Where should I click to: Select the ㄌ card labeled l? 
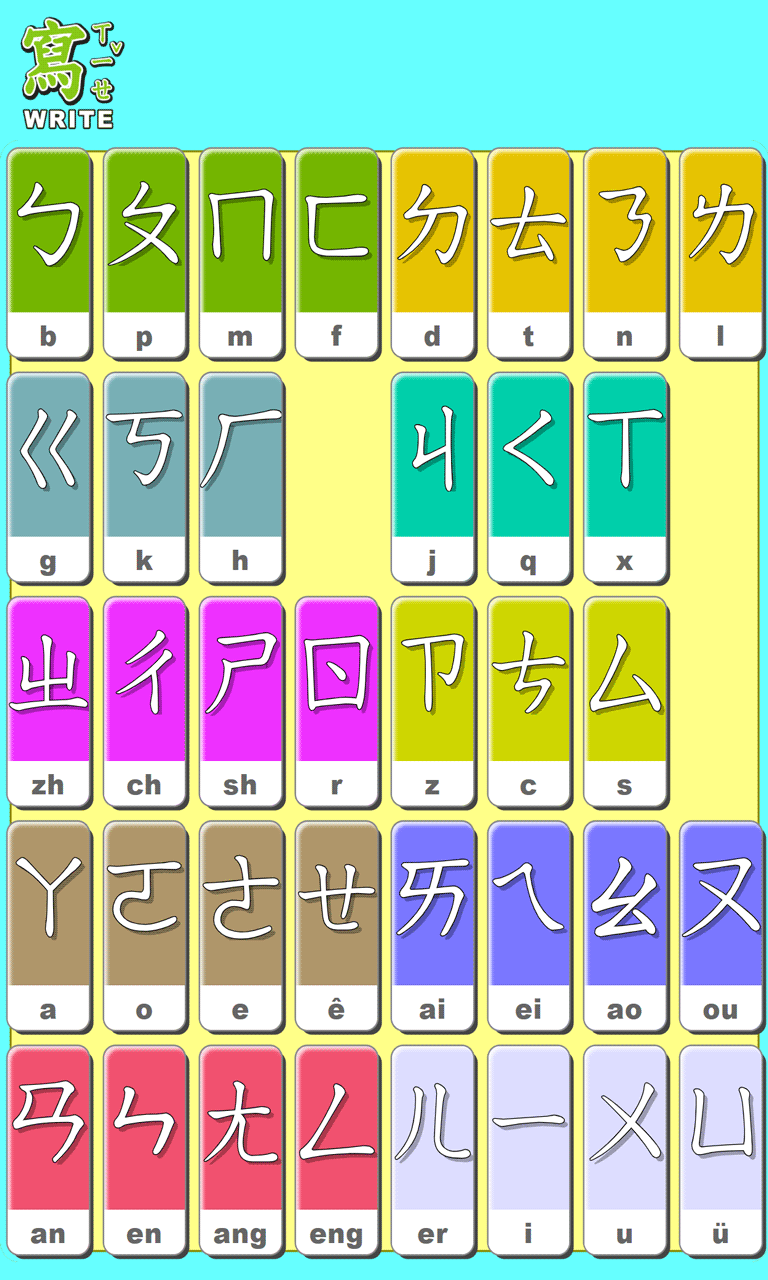(721, 254)
